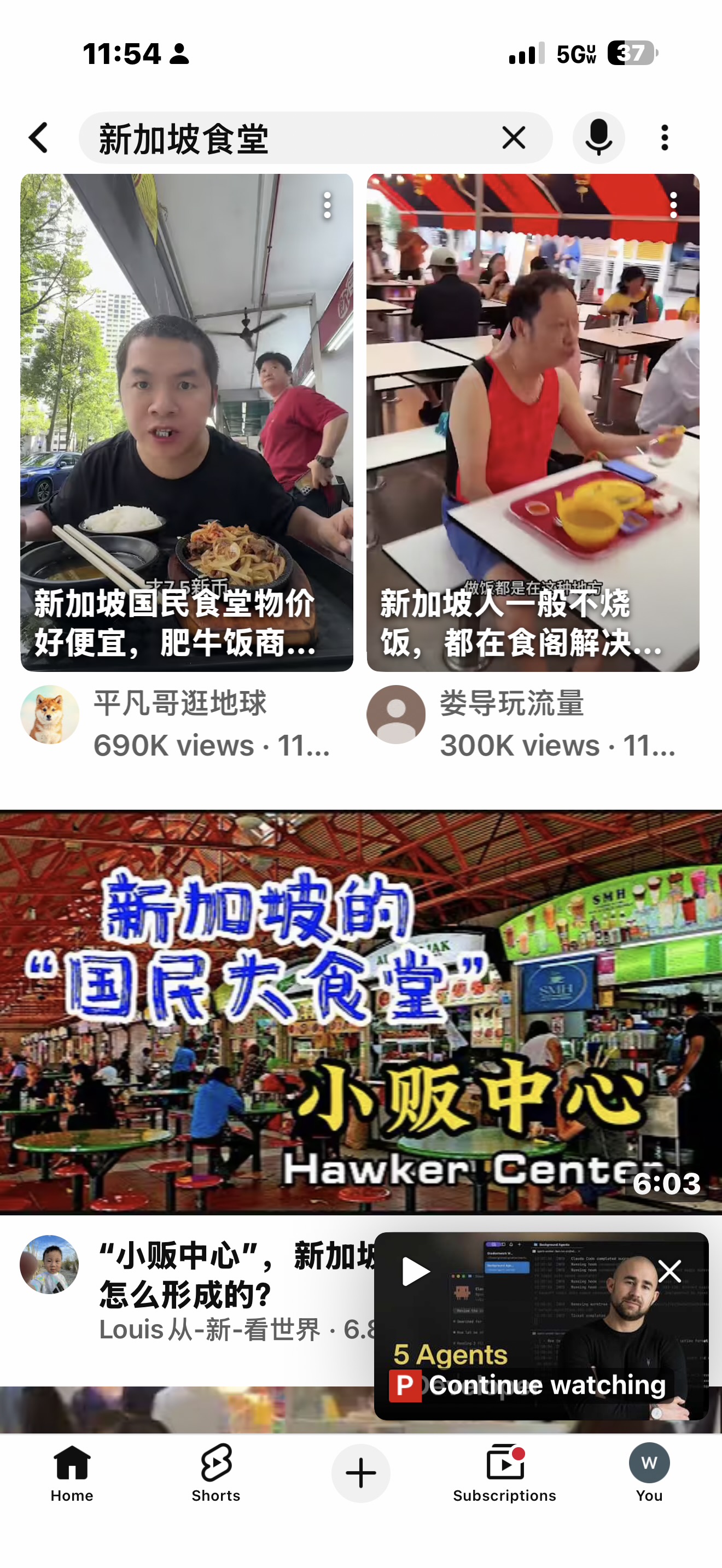
Task: Open the Subscriptions tab
Action: click(x=504, y=1472)
